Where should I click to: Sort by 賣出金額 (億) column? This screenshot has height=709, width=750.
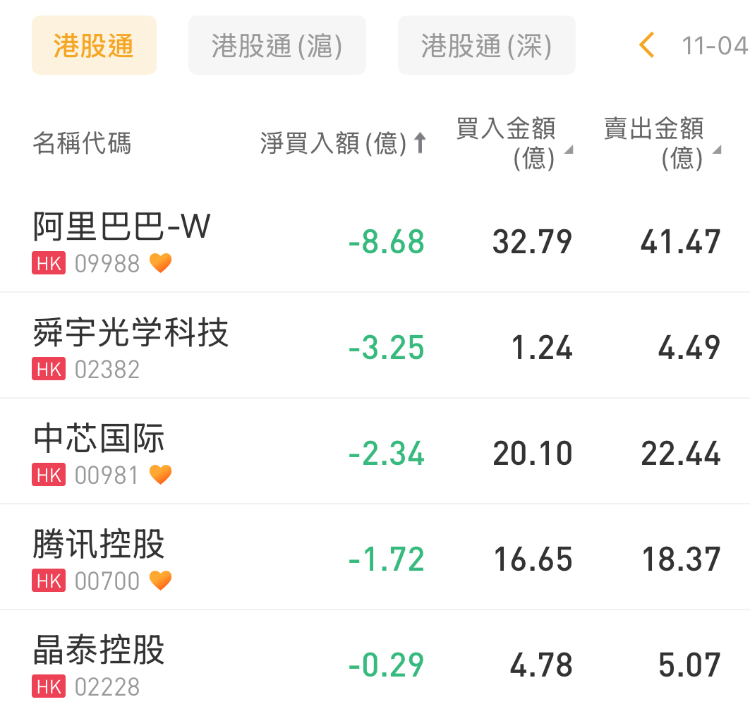coord(660,143)
